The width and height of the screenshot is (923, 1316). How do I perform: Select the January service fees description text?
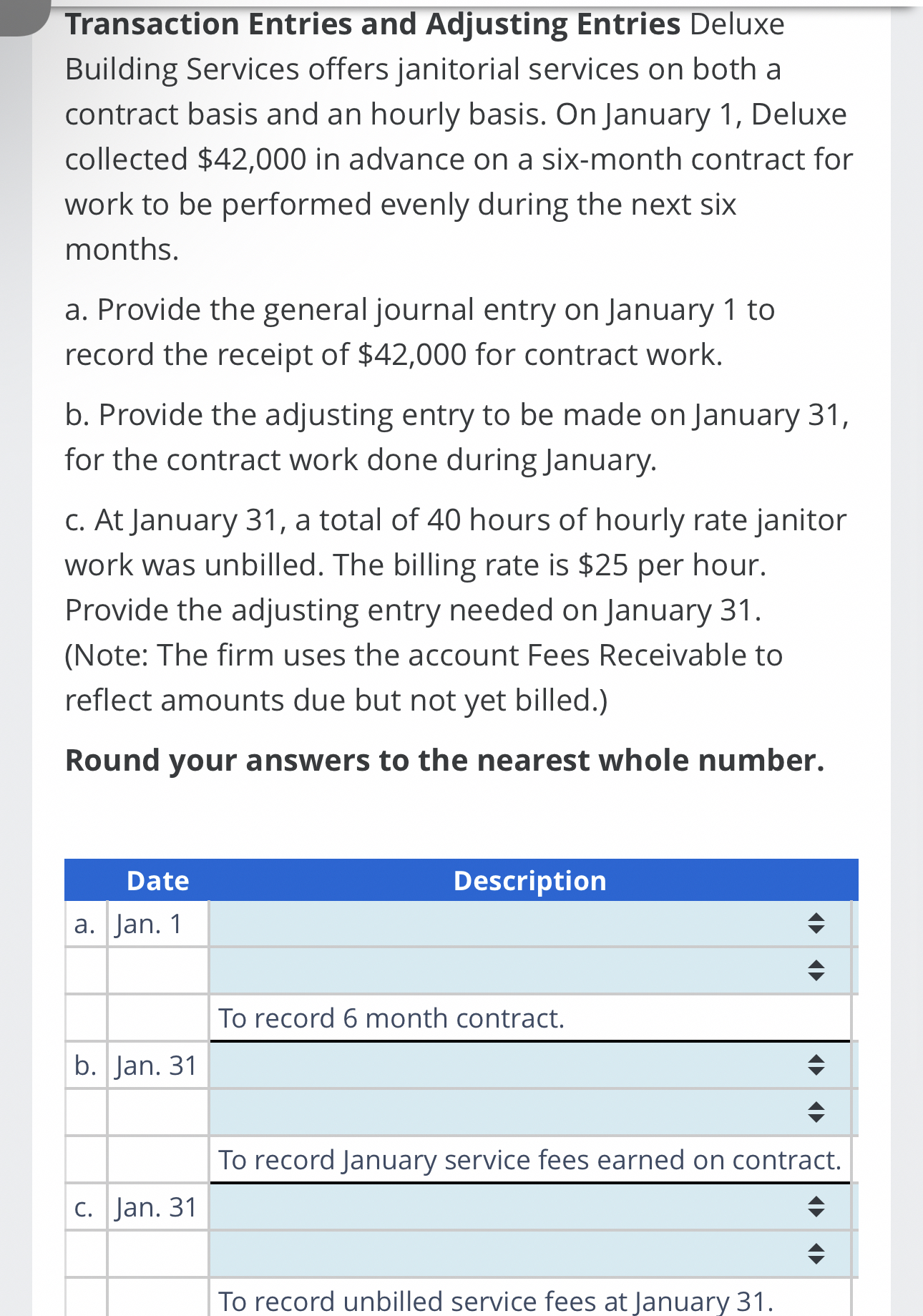coord(529,1160)
